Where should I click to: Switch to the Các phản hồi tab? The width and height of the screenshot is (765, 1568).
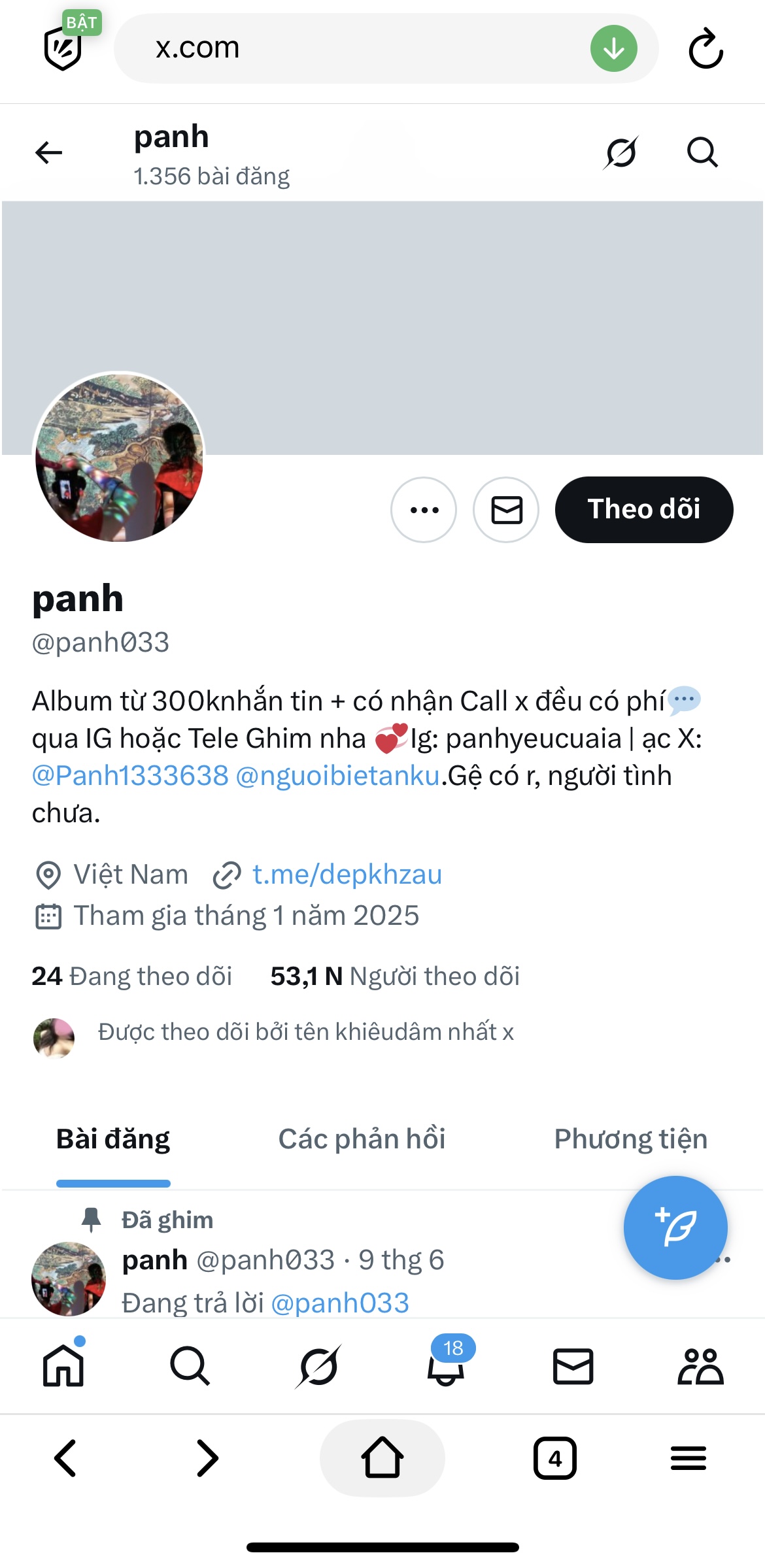pyautogui.click(x=362, y=1139)
